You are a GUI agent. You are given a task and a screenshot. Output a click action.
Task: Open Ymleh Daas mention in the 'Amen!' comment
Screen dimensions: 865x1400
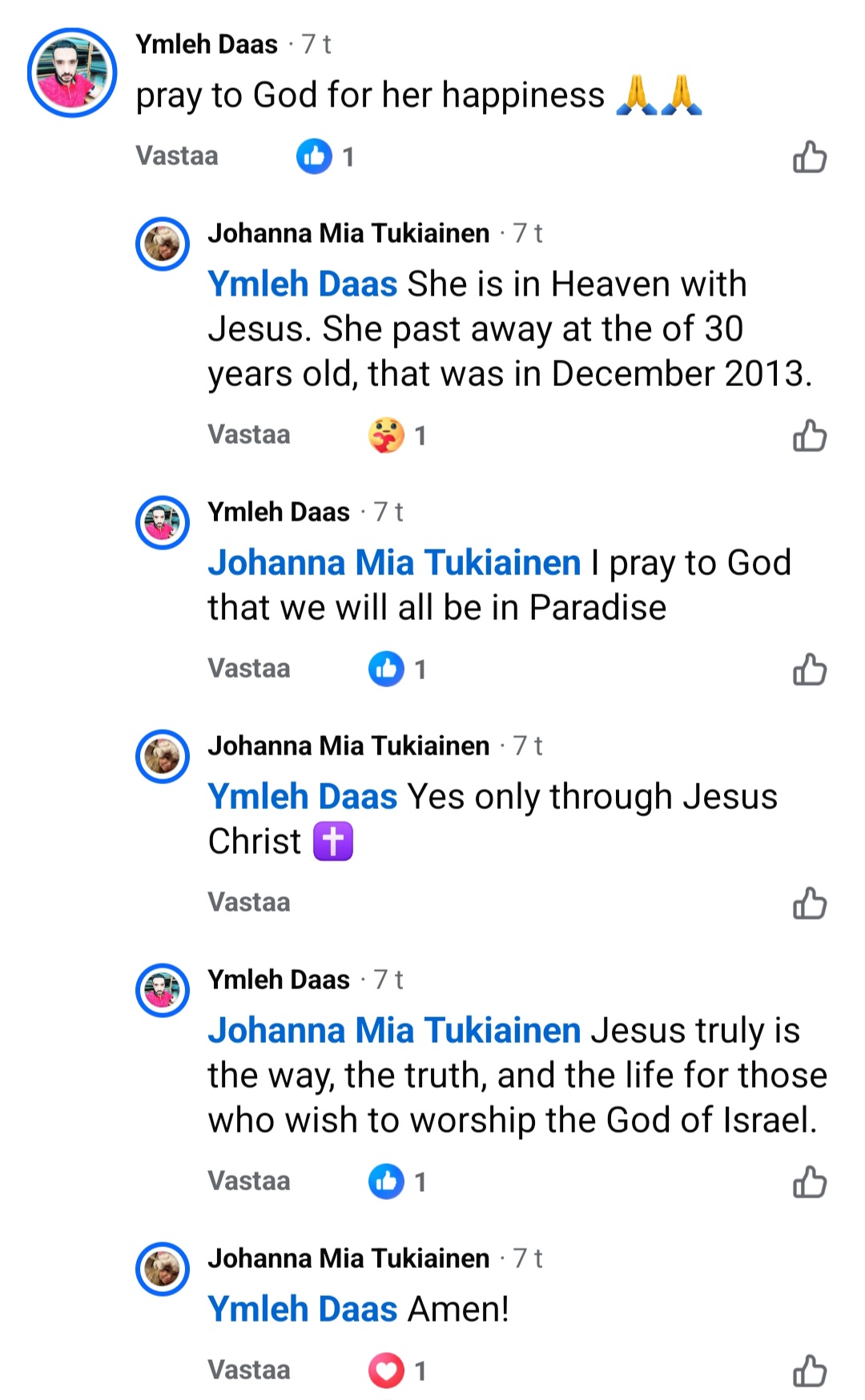pos(302,1309)
